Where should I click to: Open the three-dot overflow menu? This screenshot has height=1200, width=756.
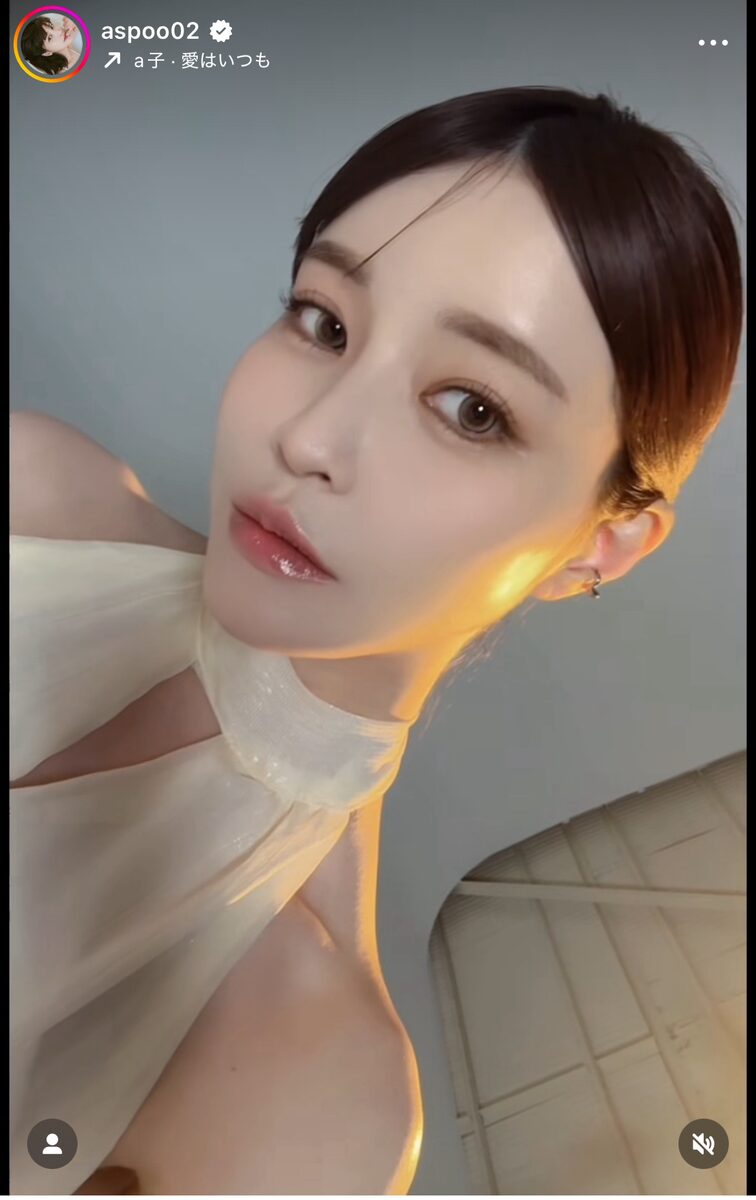(x=713, y=43)
